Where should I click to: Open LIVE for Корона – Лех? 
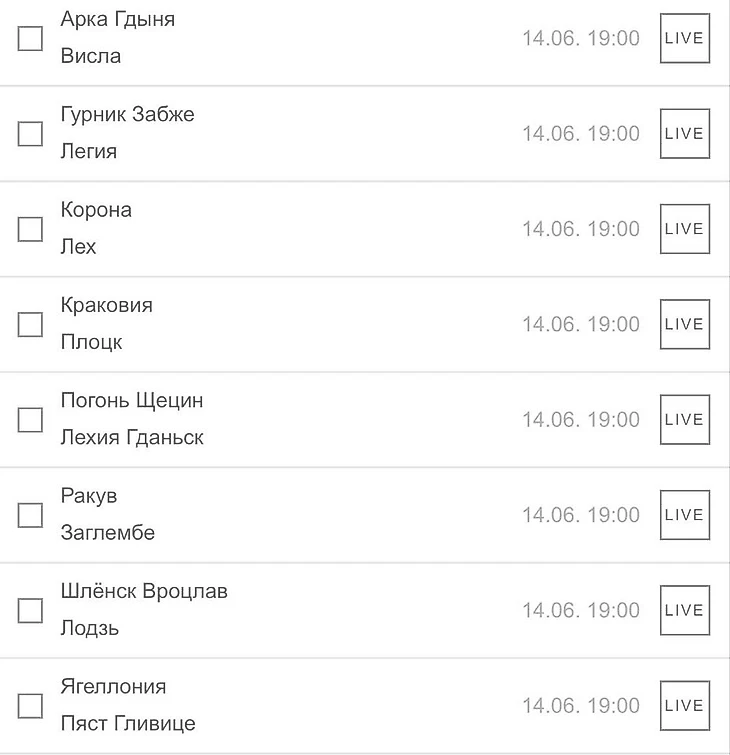(684, 229)
